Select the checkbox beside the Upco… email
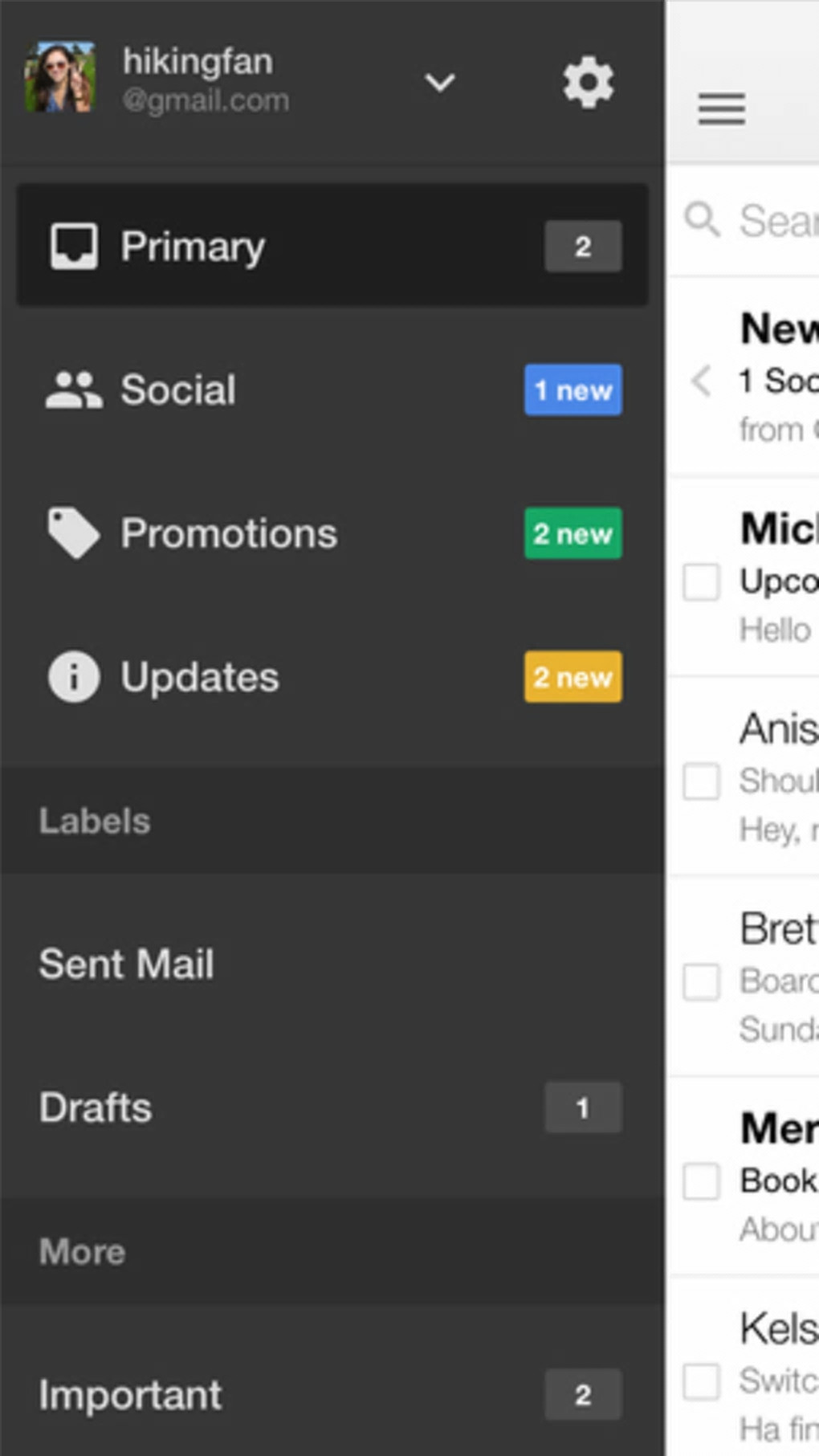 click(x=701, y=581)
